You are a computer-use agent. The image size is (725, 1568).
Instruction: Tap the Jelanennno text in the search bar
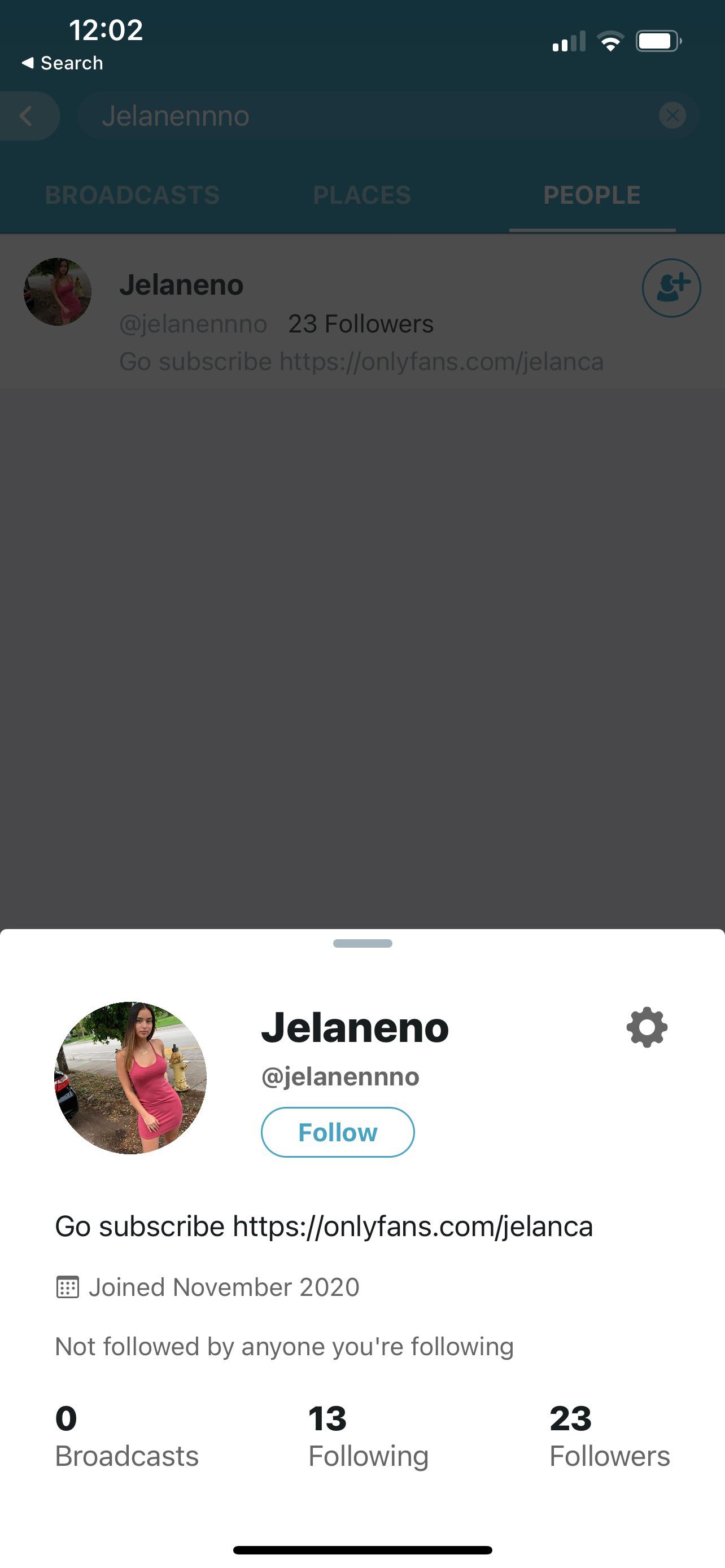tap(177, 116)
